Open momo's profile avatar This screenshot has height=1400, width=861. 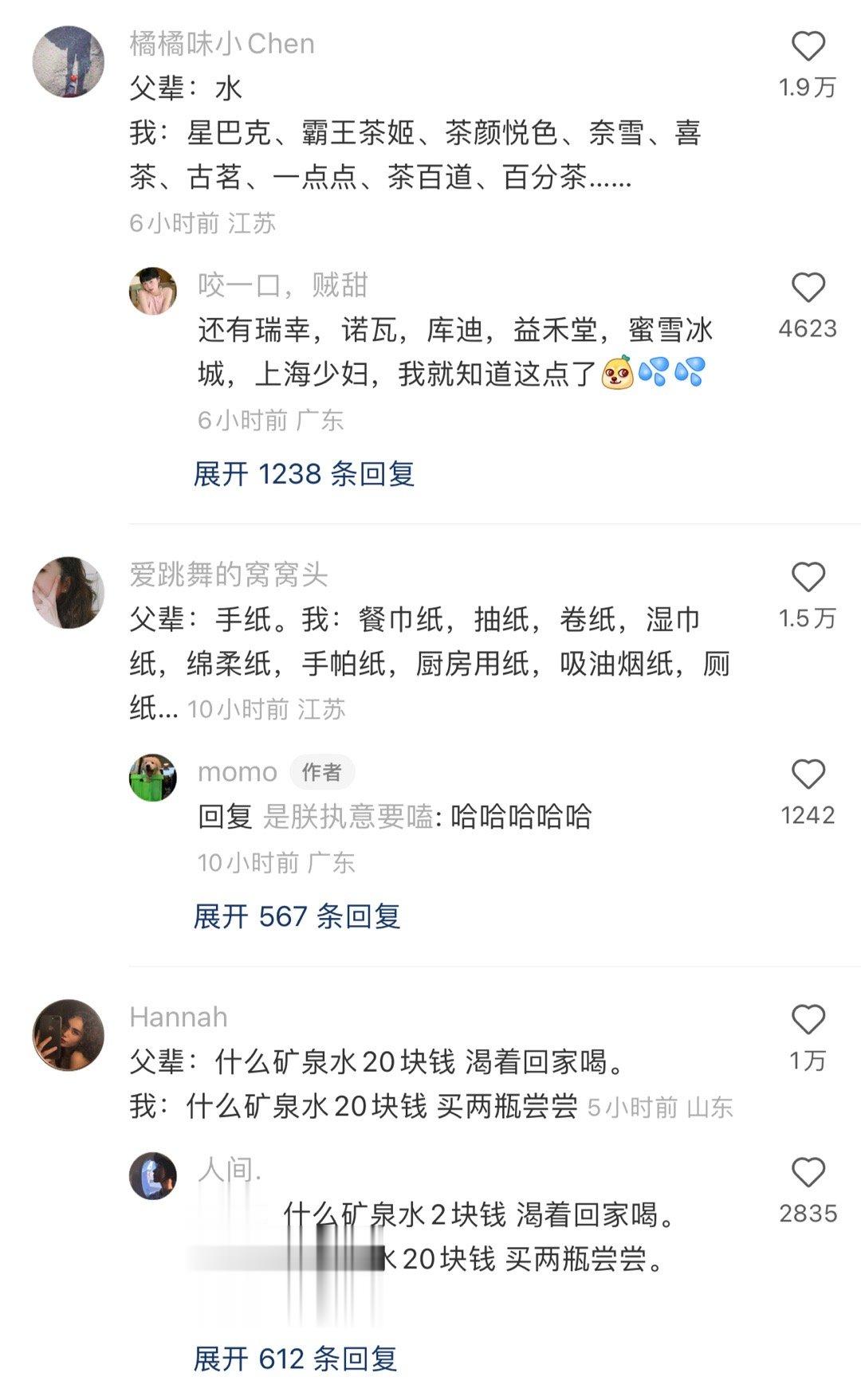point(153,778)
